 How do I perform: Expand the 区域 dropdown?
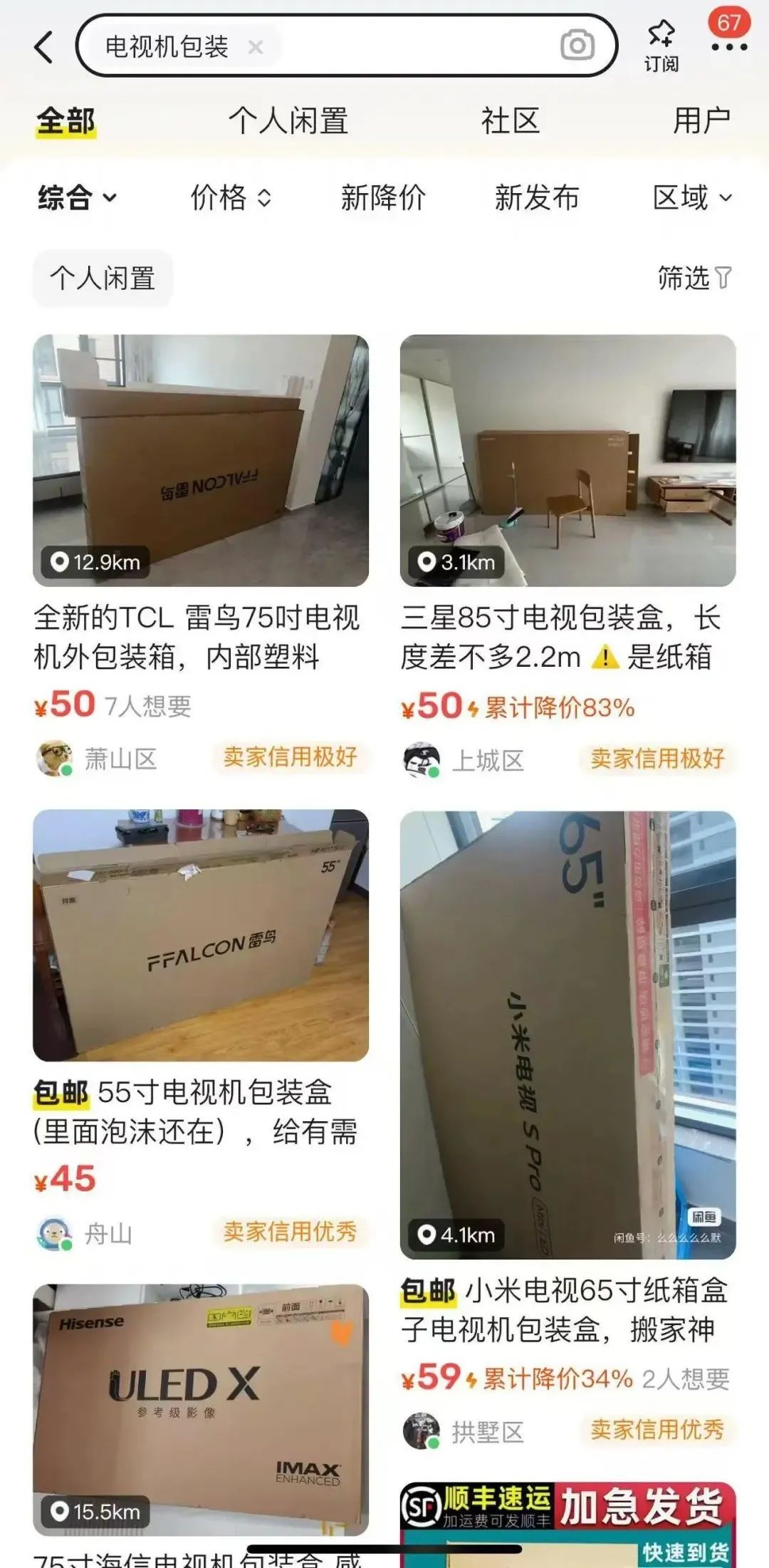(691, 197)
